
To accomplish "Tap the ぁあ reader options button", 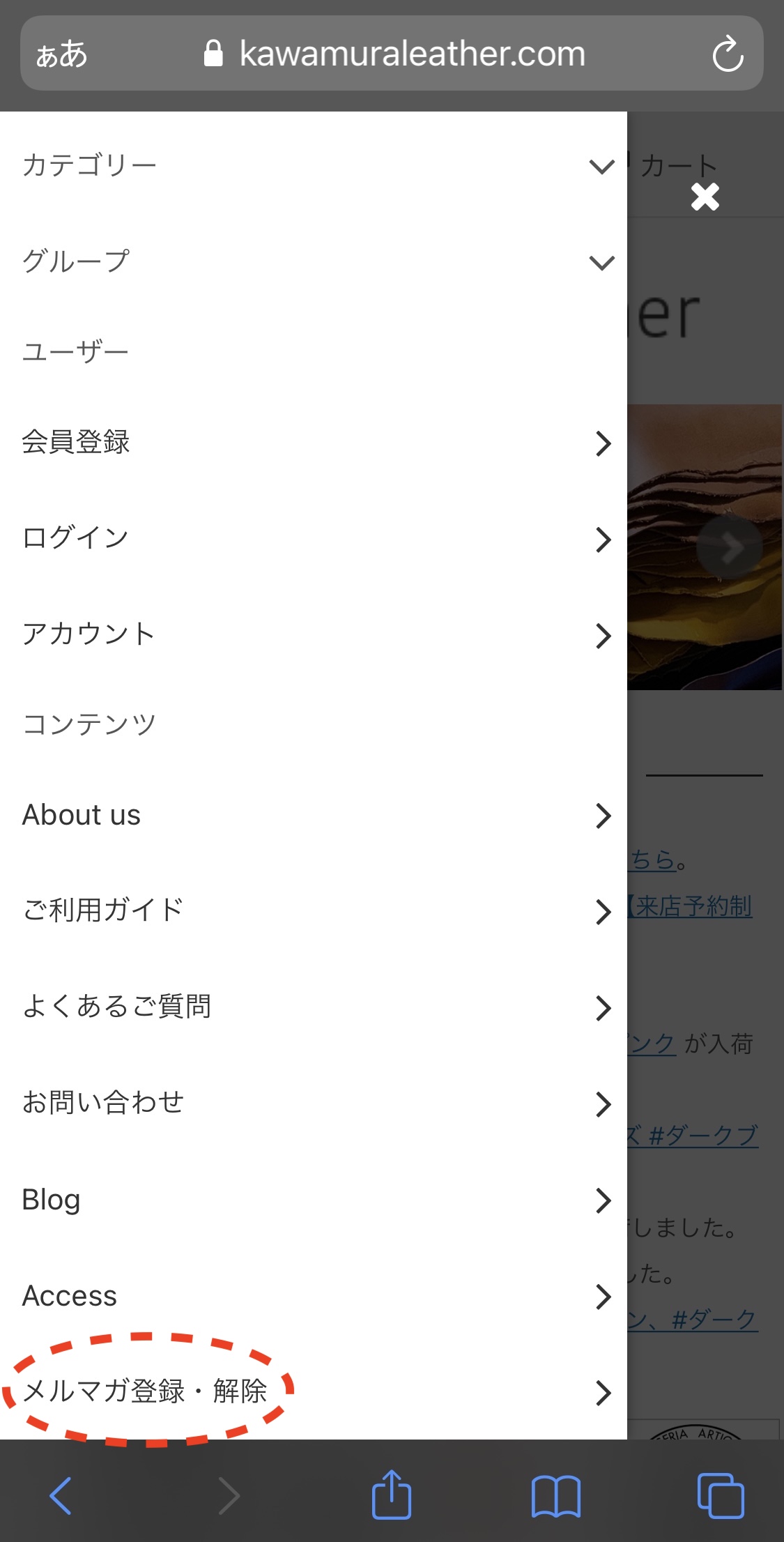I will tap(62, 54).
